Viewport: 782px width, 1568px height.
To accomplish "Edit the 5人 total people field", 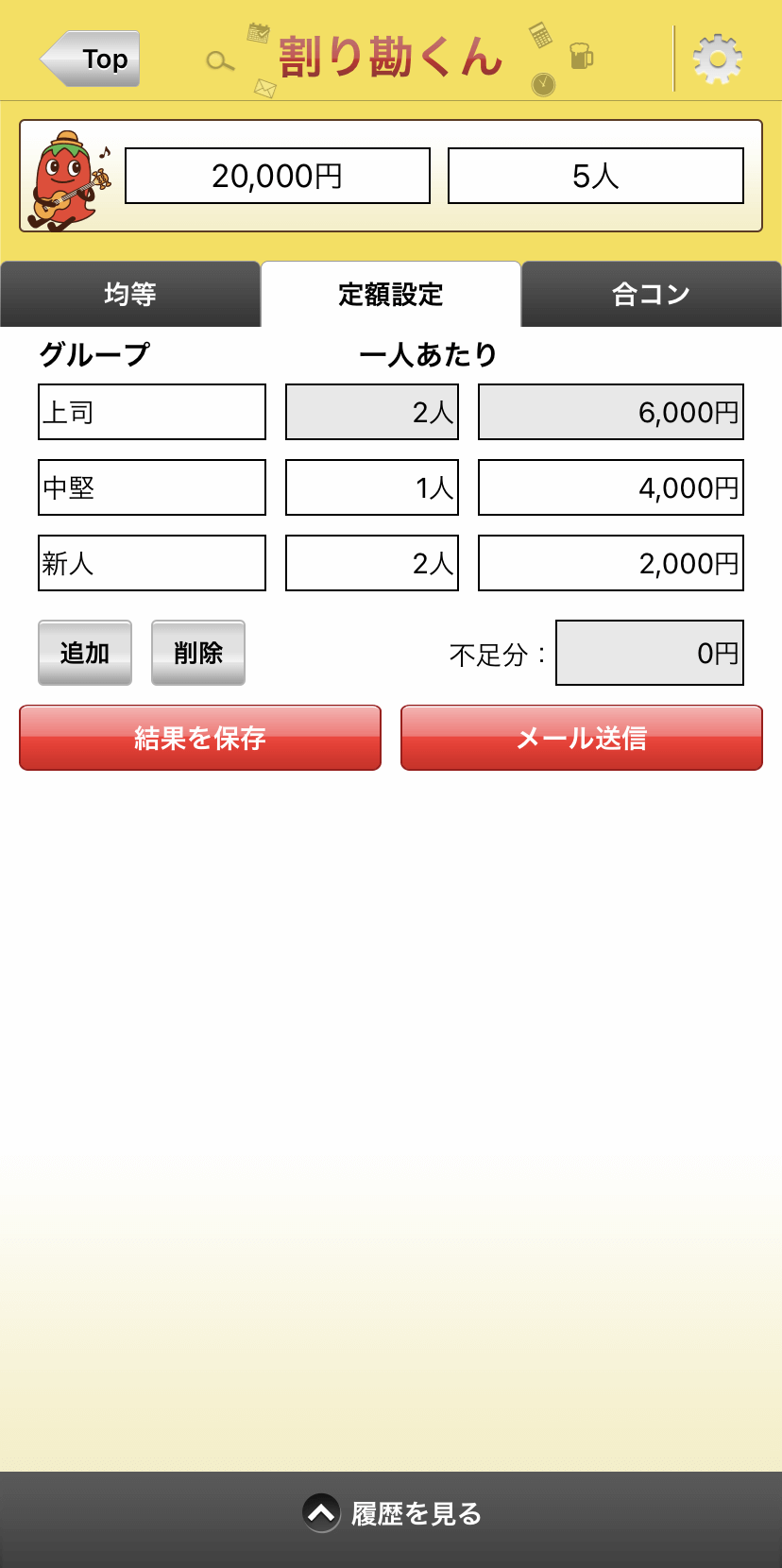I will click(x=596, y=176).
